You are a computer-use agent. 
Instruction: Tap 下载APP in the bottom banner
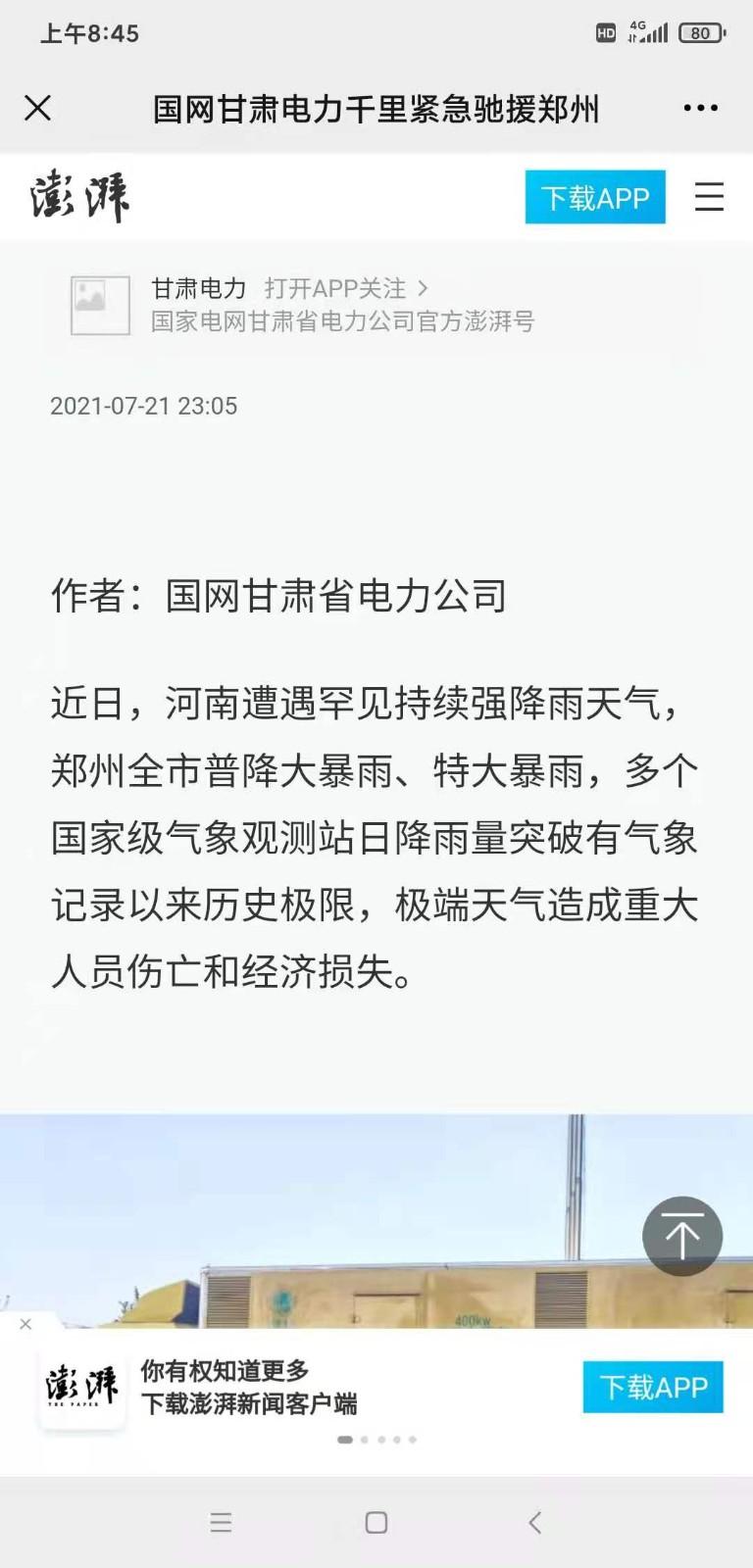653,1387
